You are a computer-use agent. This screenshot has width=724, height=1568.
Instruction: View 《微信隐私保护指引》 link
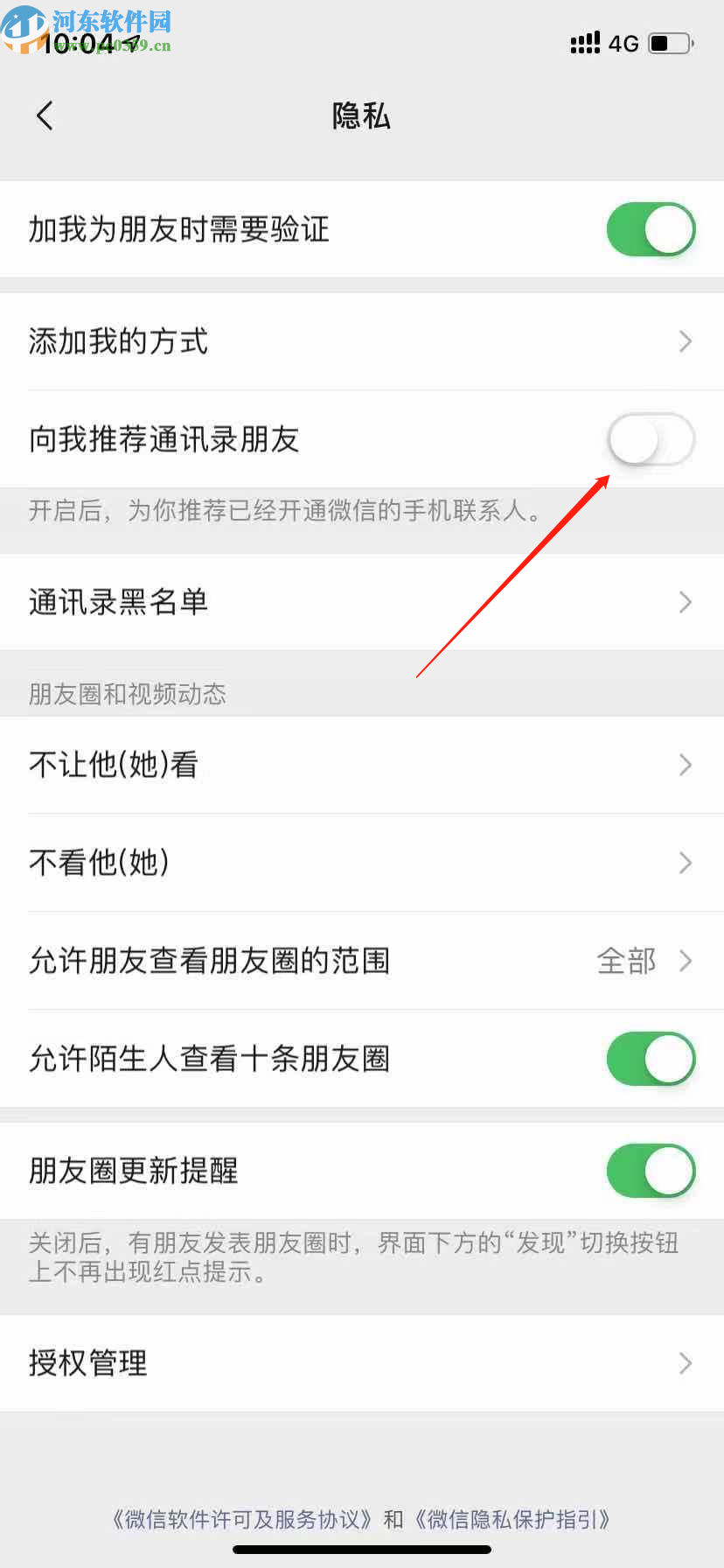pos(512,1519)
